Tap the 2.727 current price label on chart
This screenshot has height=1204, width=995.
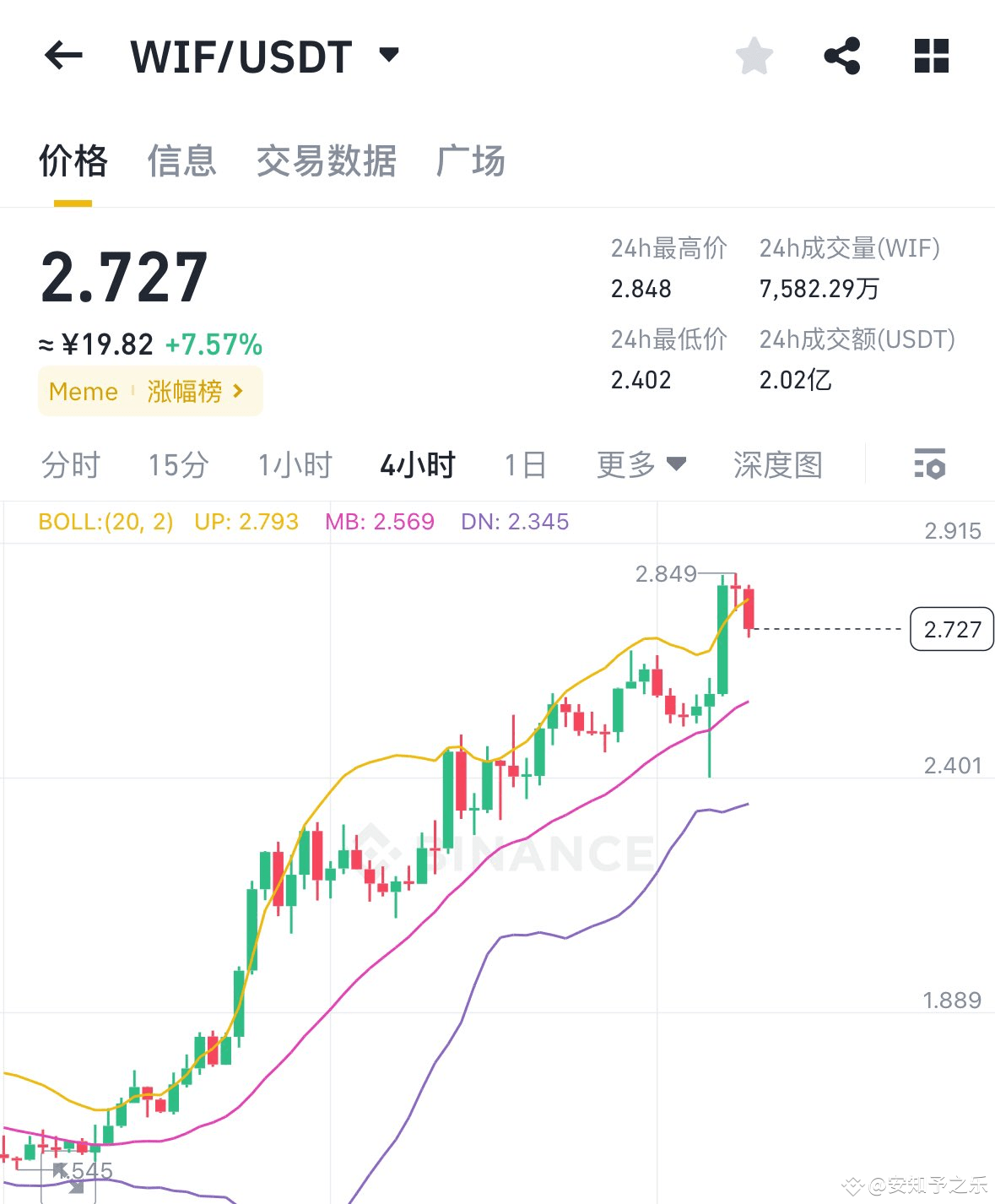click(x=951, y=629)
